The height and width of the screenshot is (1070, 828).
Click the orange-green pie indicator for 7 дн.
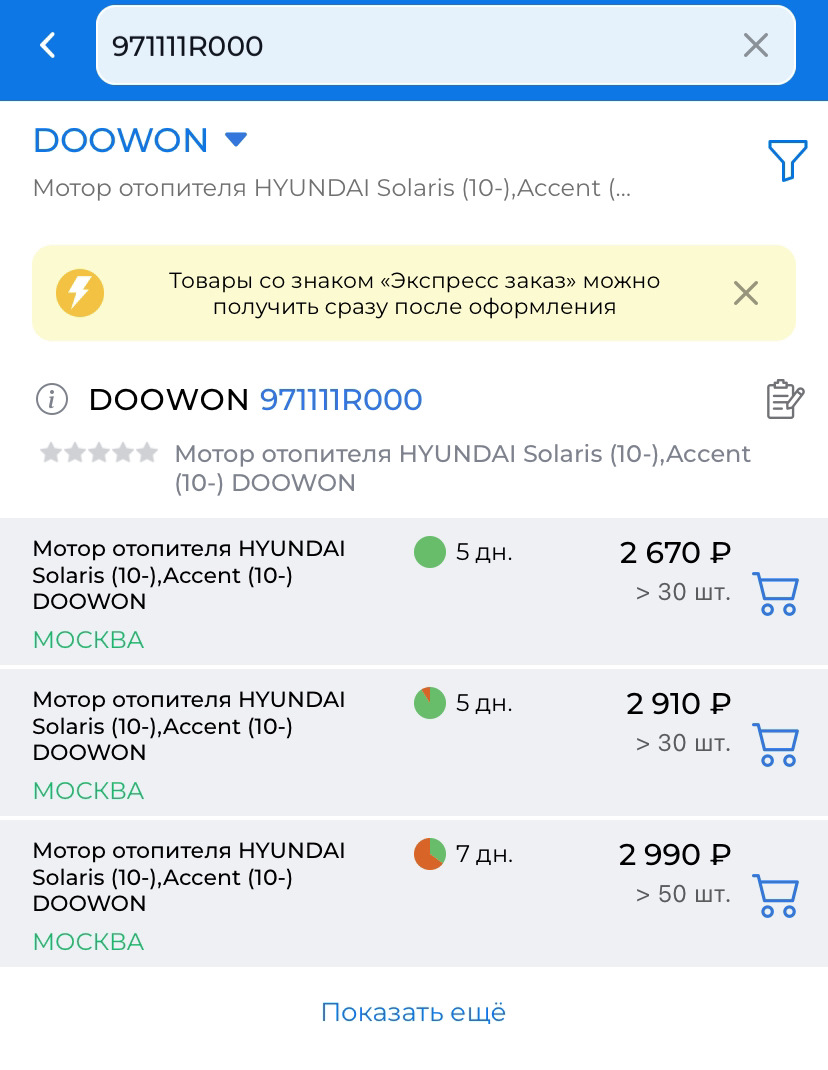click(x=429, y=854)
